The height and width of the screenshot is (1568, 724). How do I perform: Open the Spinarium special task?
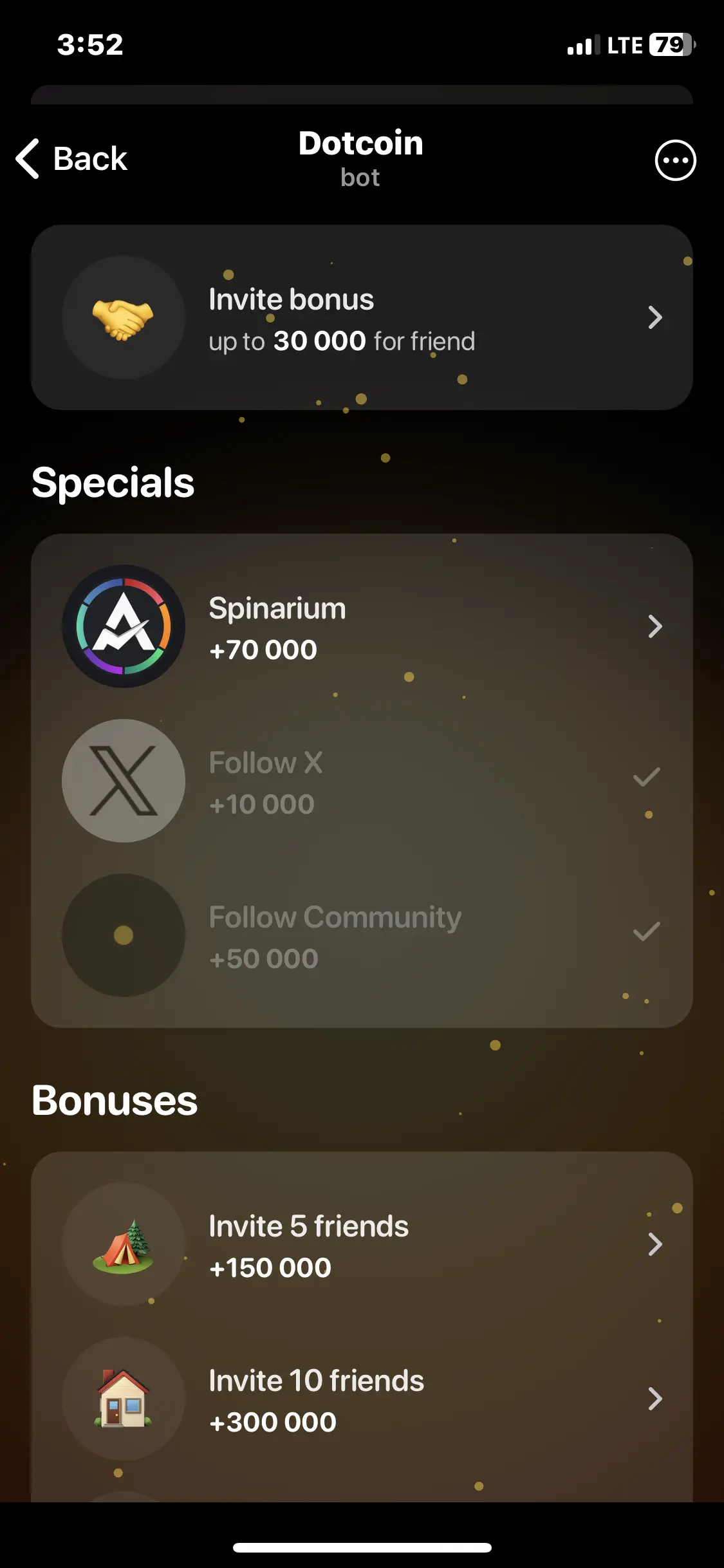[x=362, y=626]
